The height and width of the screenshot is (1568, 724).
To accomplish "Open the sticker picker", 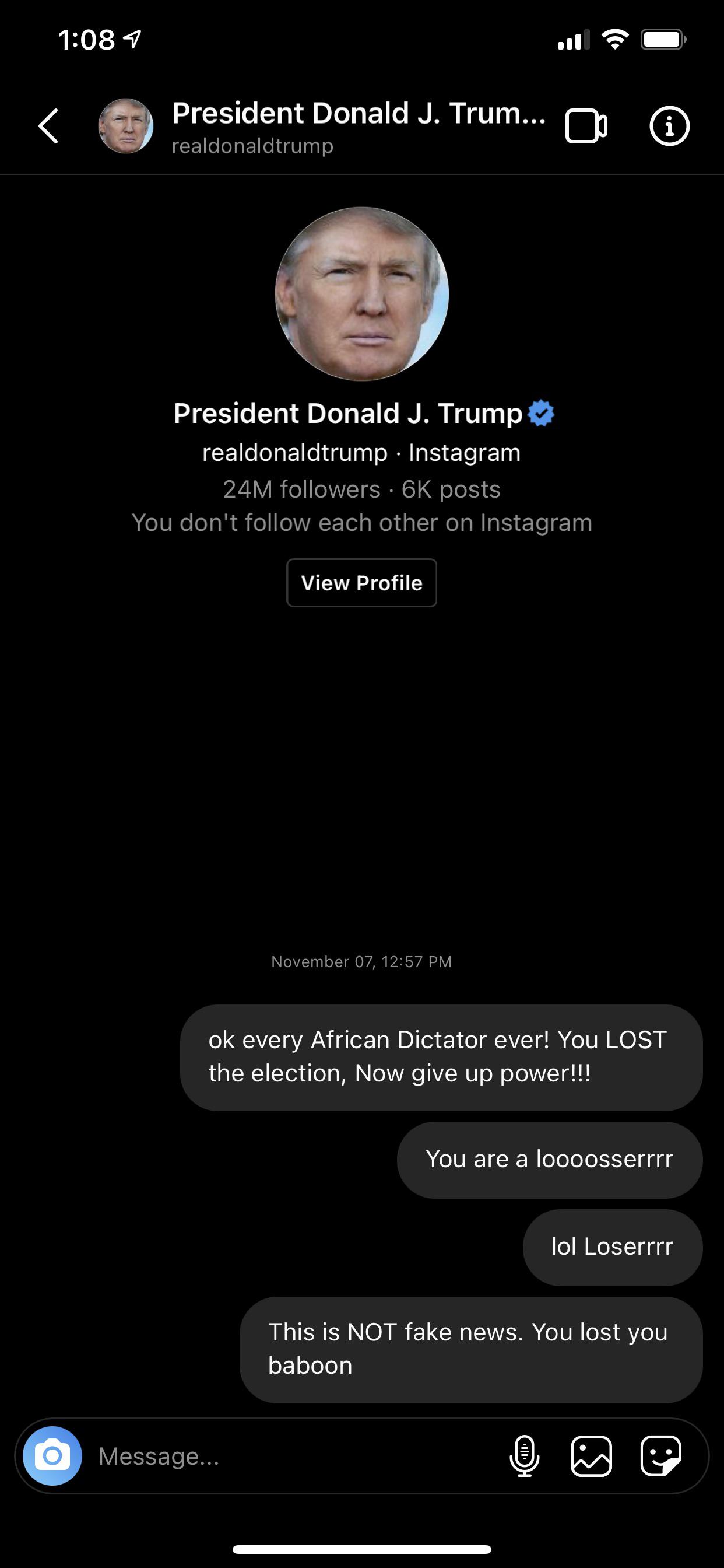I will pyautogui.click(x=660, y=1455).
